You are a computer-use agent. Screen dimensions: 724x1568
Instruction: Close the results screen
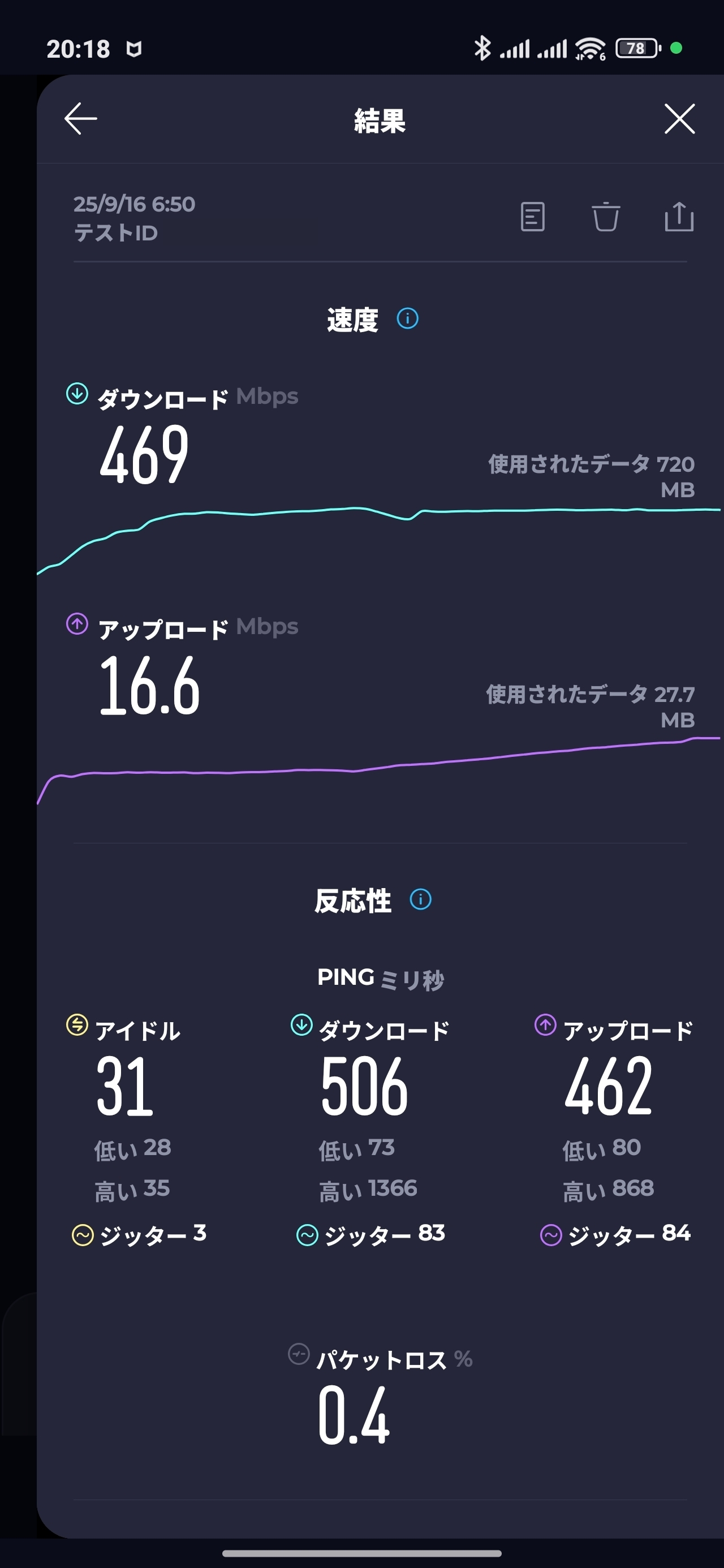click(x=679, y=119)
